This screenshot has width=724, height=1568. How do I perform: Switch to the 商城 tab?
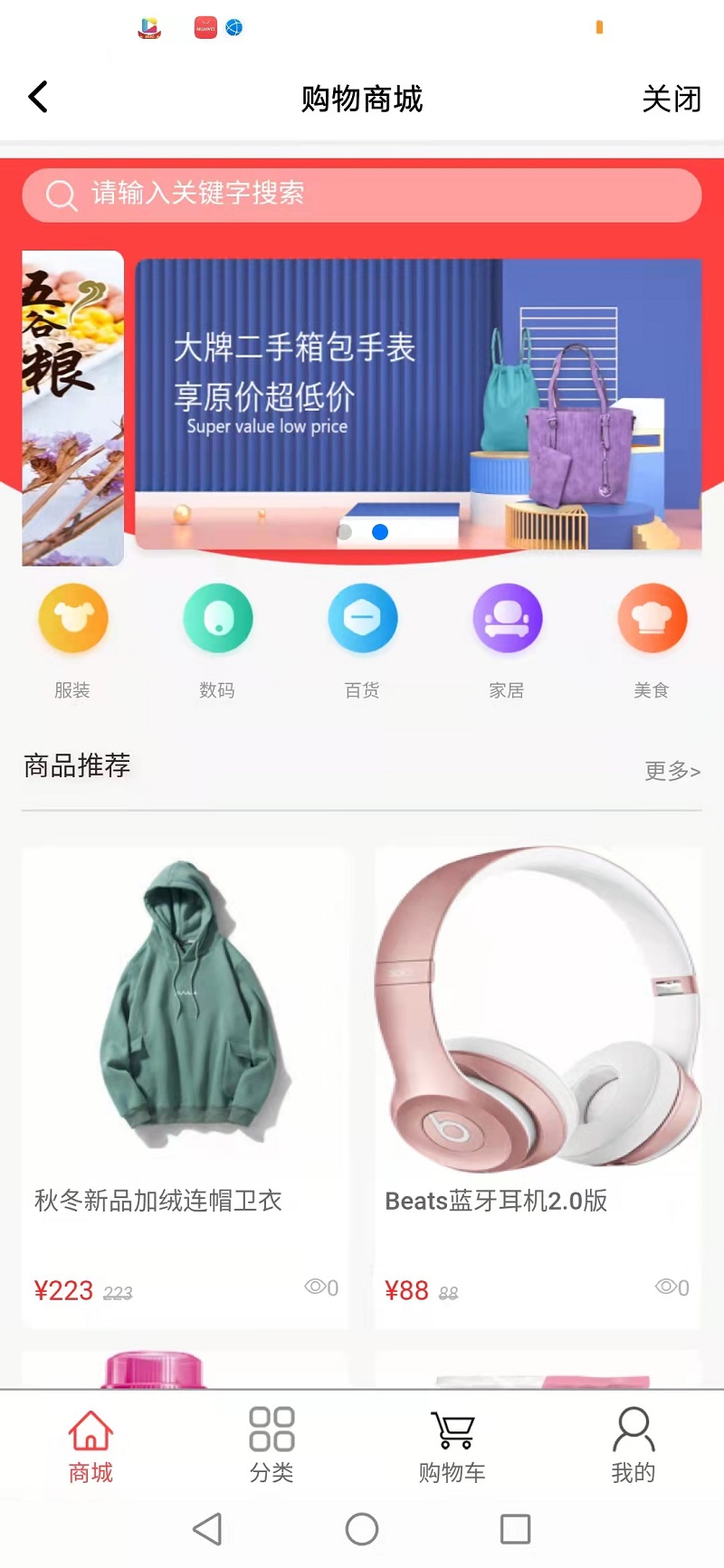tap(90, 1446)
